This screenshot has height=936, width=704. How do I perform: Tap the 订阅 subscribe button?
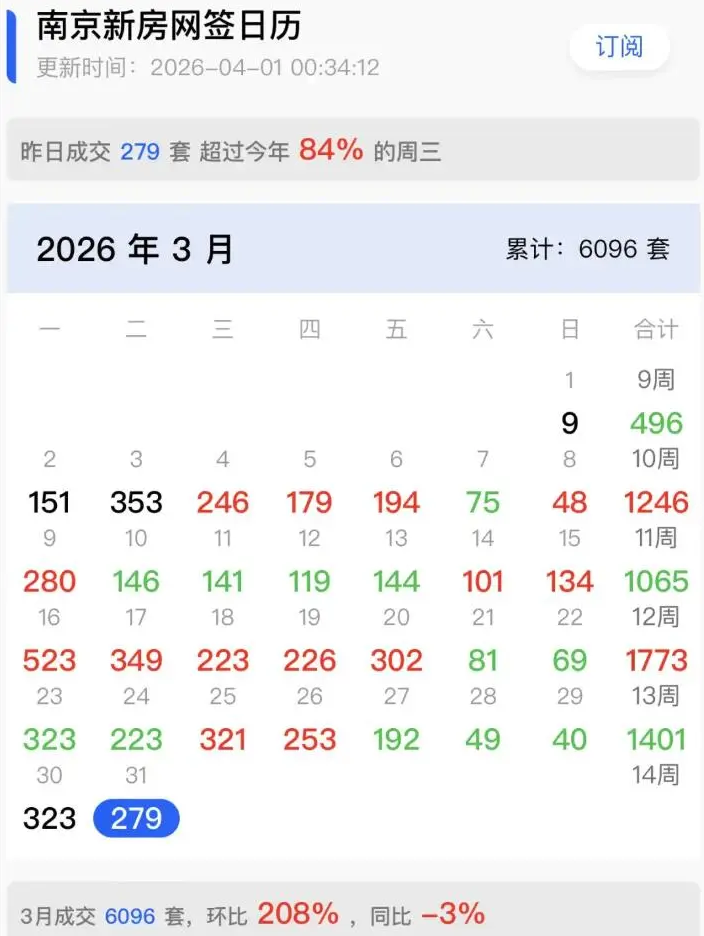click(x=619, y=47)
